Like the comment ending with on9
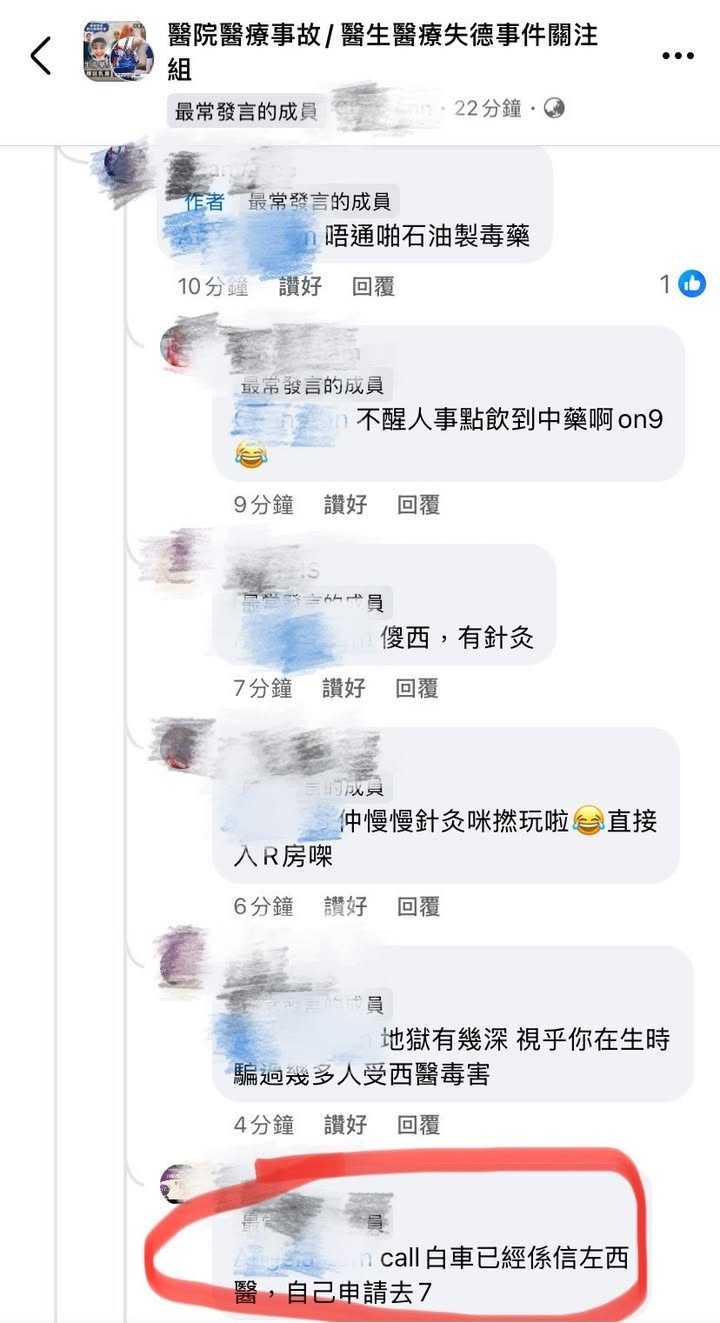The image size is (720, 1323). tap(345, 505)
